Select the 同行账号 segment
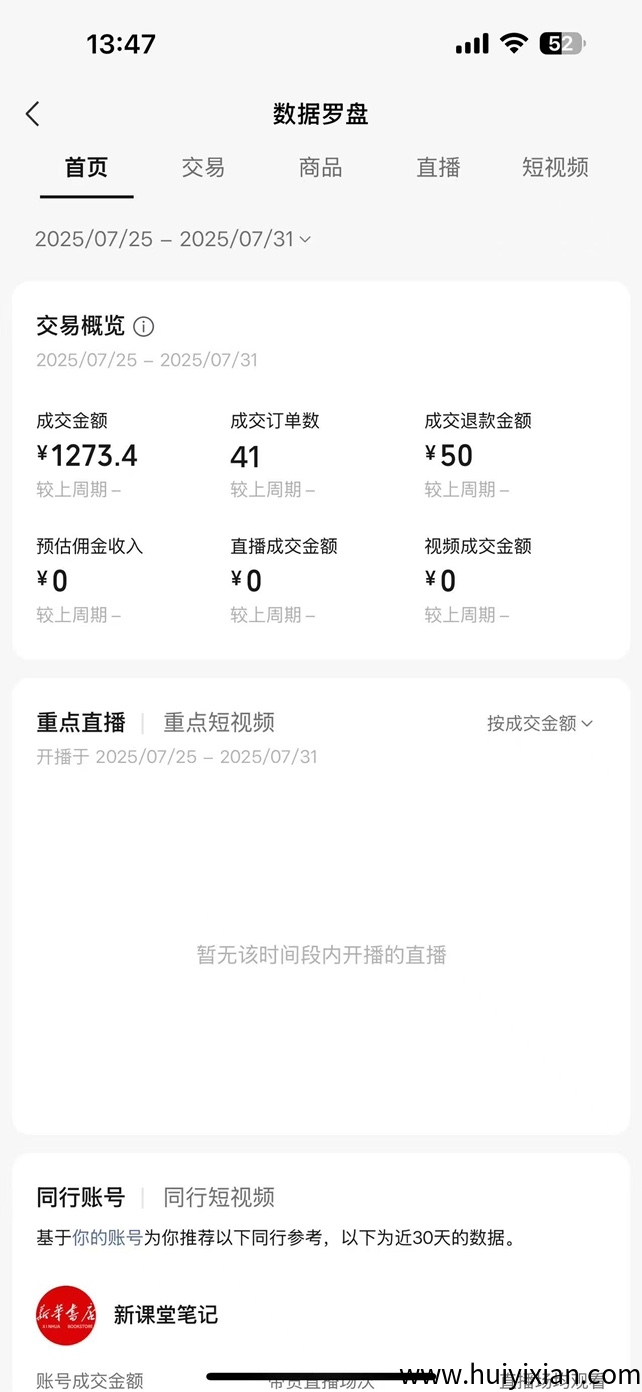Screen dimensions: 642x1392 [x=81, y=1197]
